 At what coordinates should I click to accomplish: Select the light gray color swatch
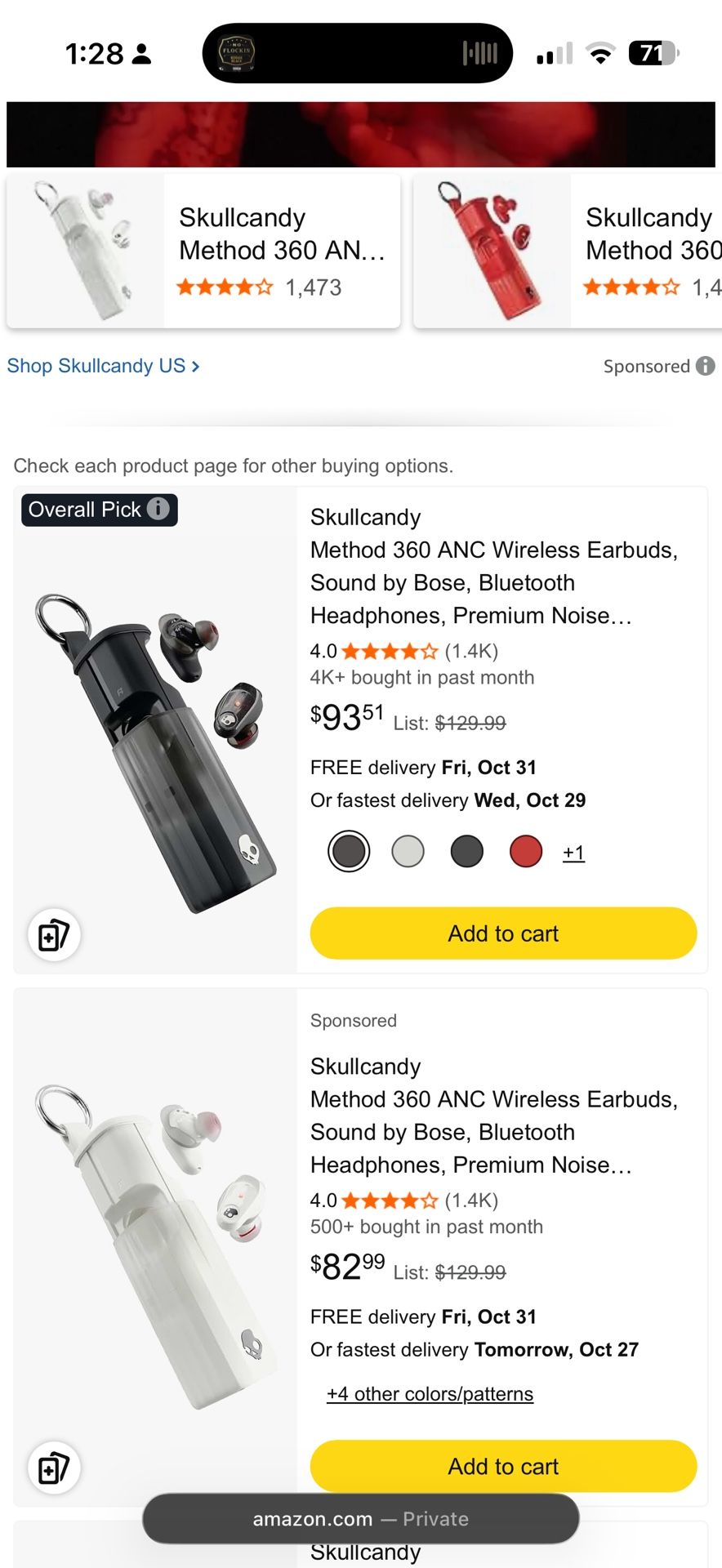click(408, 851)
